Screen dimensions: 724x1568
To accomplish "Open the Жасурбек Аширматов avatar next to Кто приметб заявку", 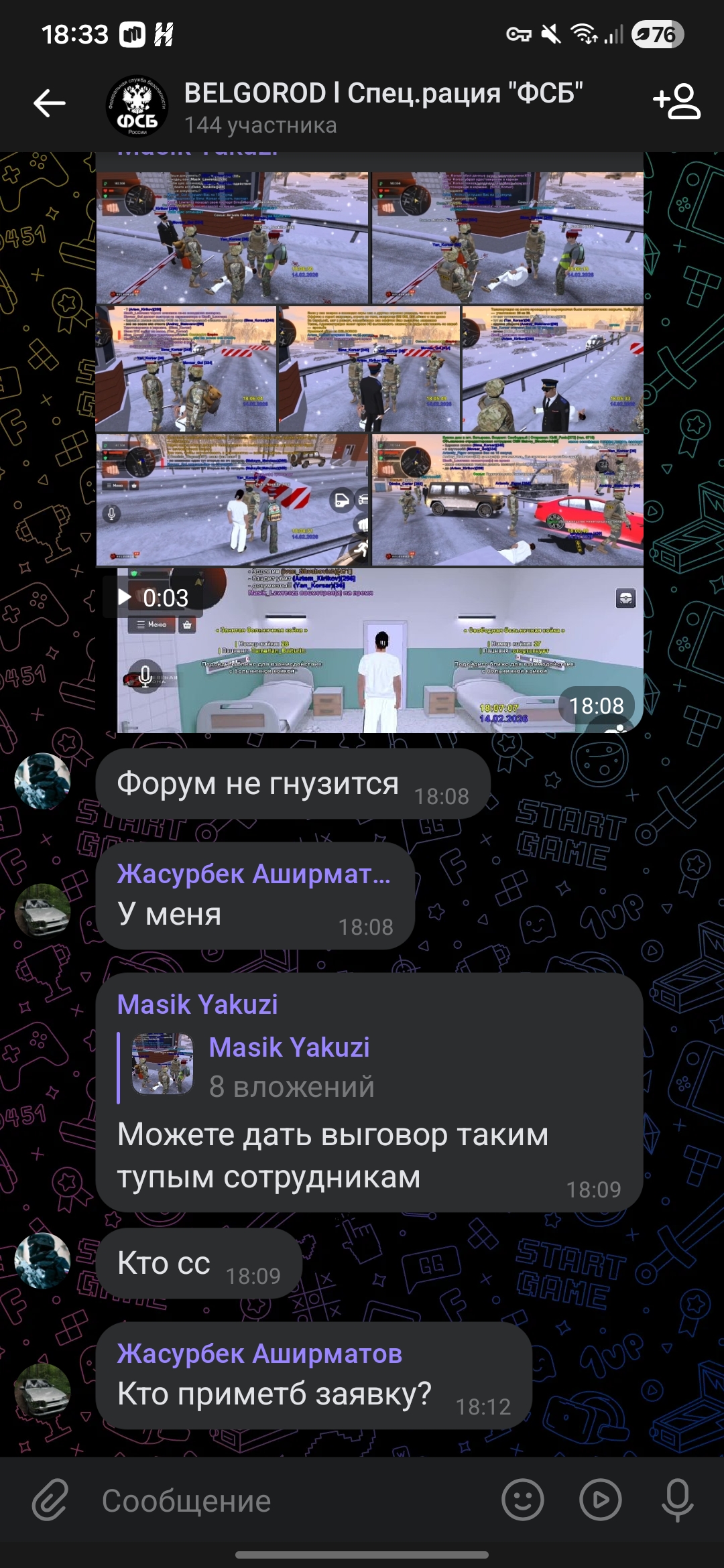I will [x=43, y=1390].
